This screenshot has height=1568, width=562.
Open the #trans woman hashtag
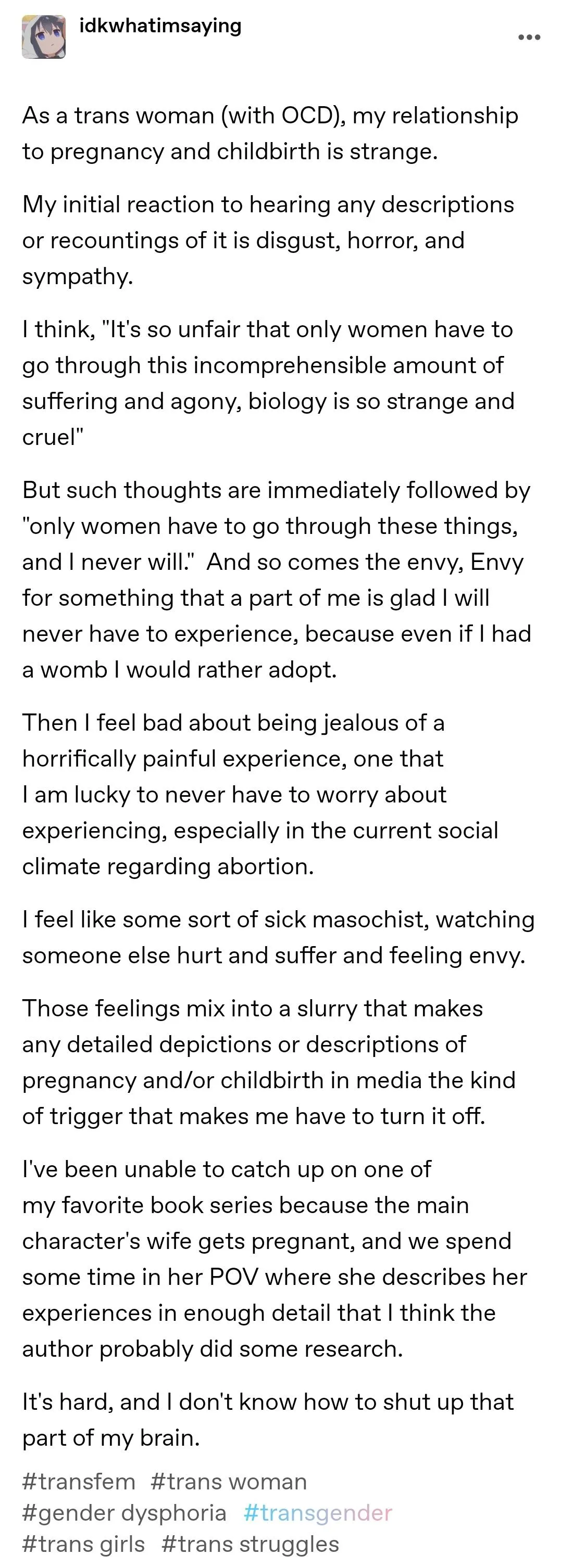(x=228, y=1482)
